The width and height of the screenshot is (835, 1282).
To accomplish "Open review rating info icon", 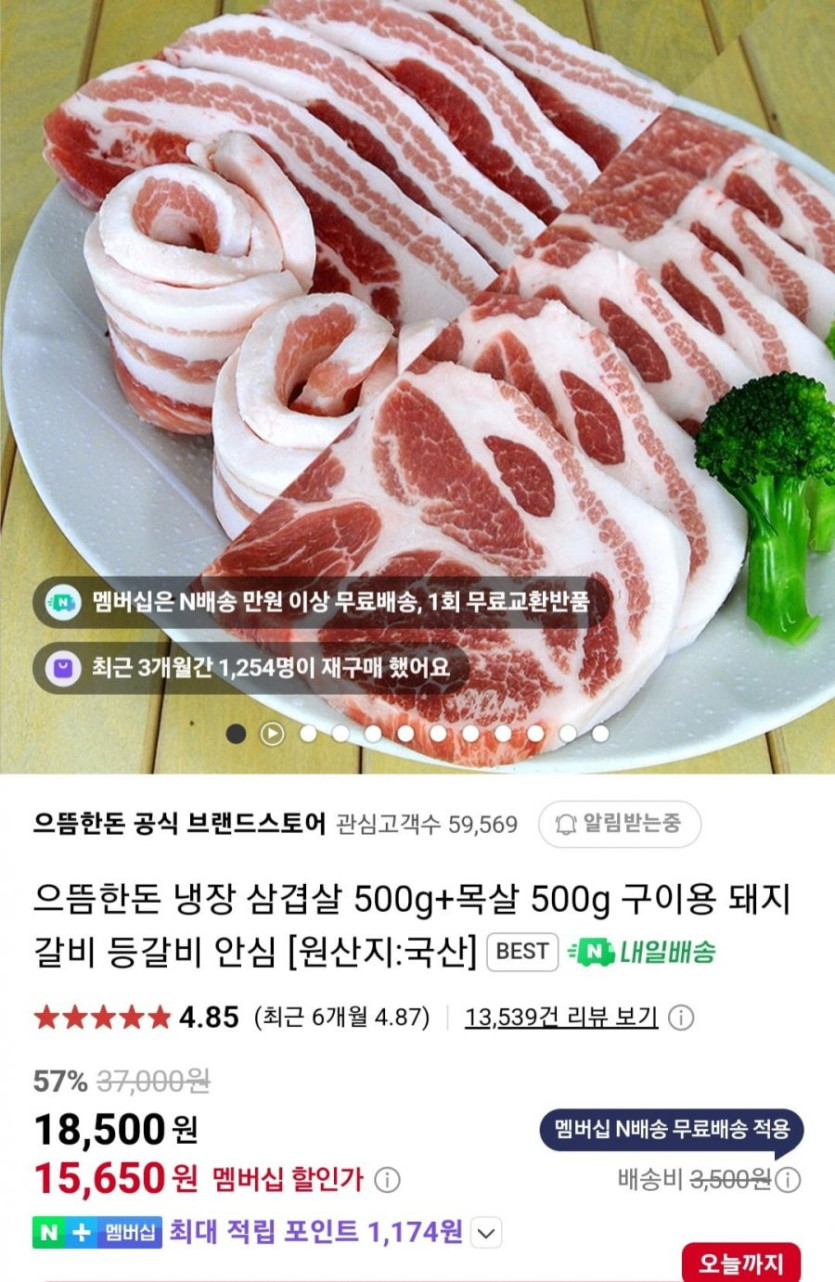I will (x=681, y=1018).
